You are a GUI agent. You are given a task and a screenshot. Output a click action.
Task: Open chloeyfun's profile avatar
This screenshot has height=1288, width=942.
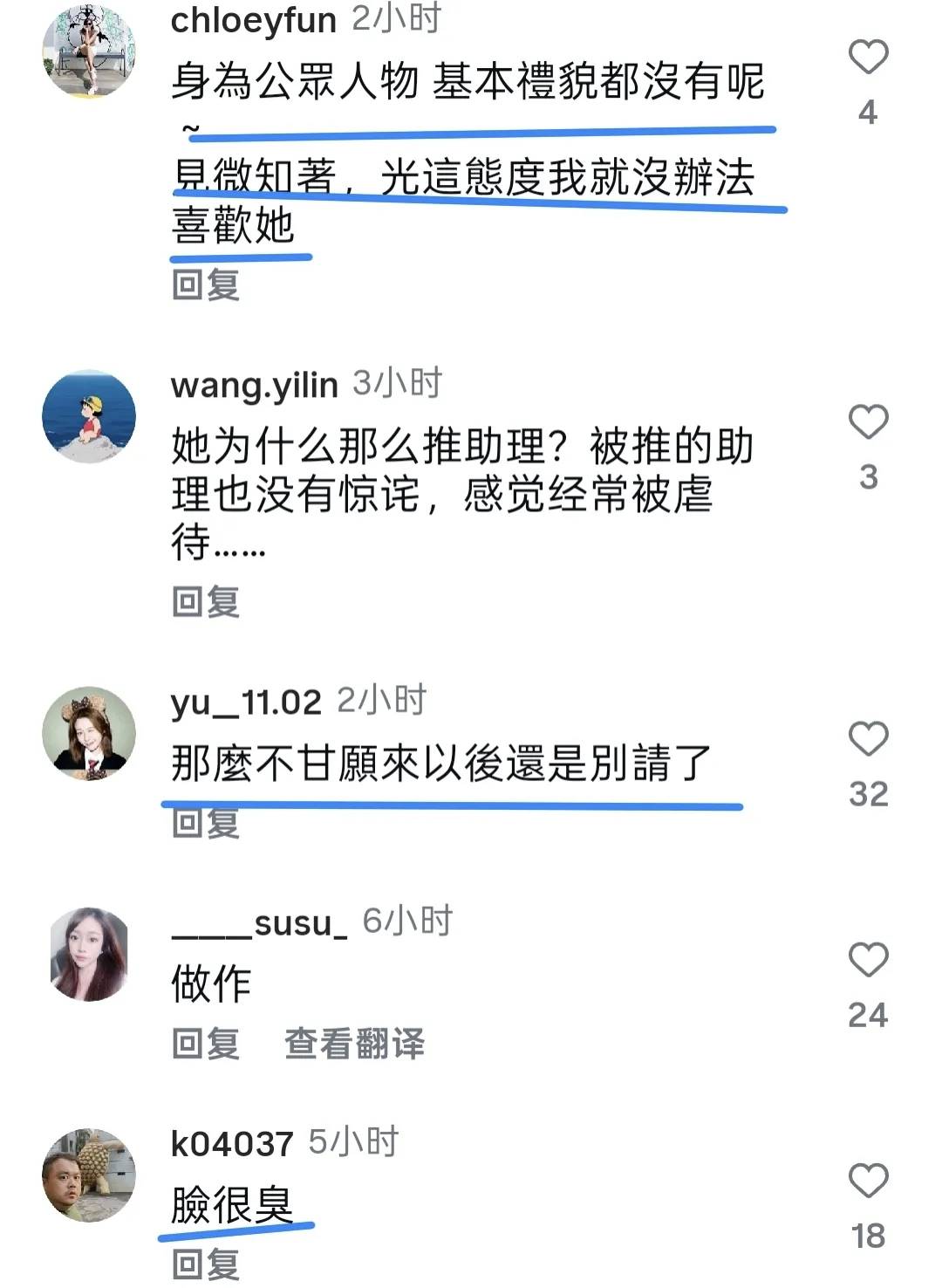point(89,51)
